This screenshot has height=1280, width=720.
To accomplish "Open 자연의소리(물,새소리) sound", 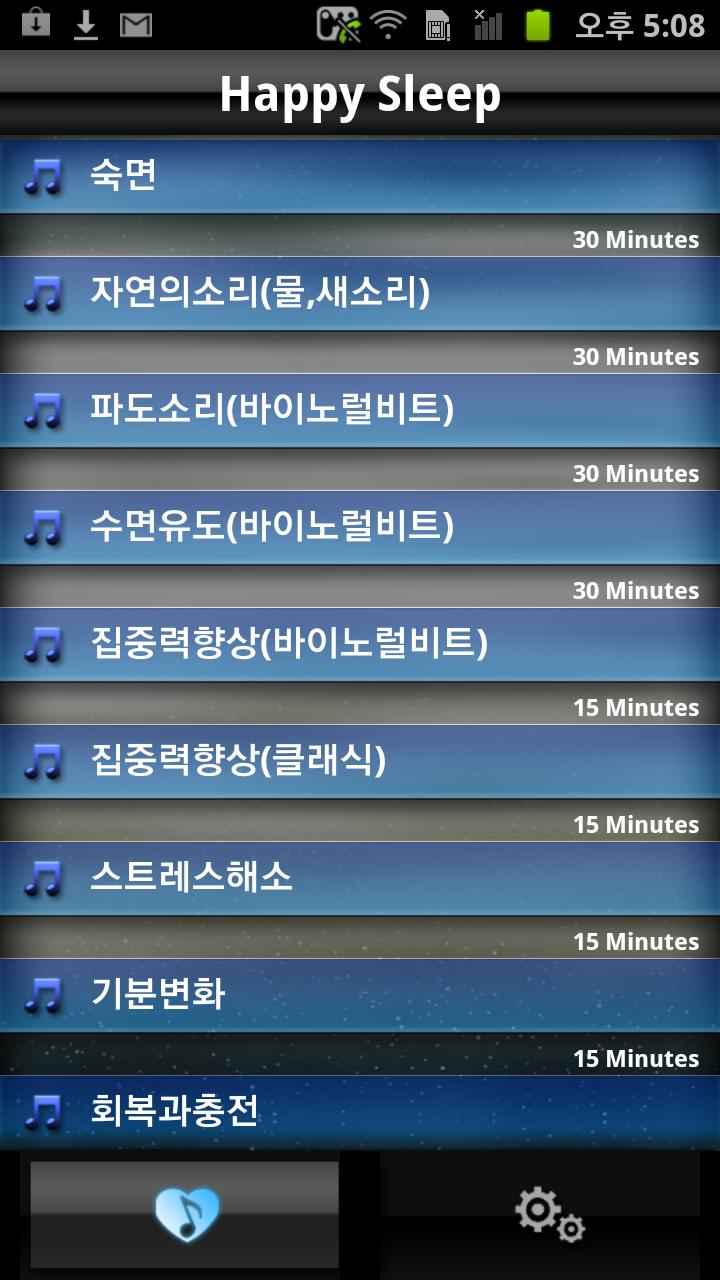I will pos(360,293).
